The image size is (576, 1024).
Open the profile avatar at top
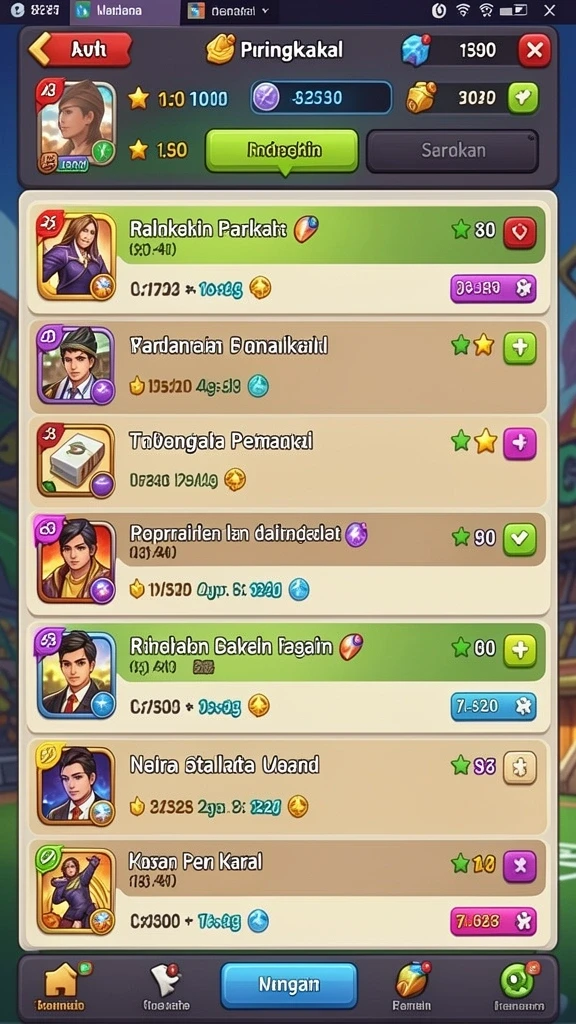[x=76, y=126]
